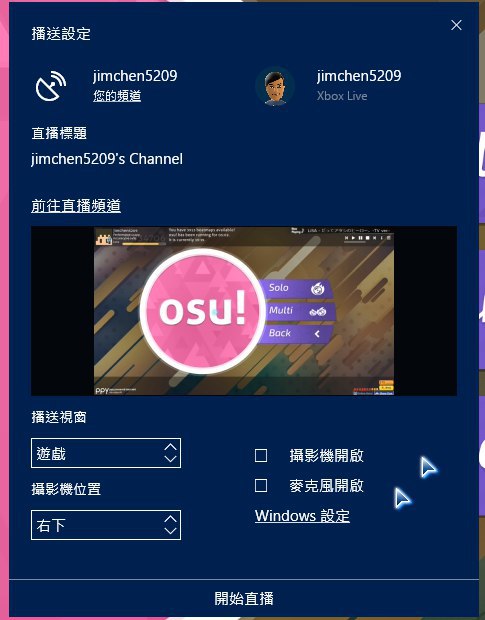Viewport: 485px width, 620px height.
Task: Open the 您的頻道 link
Action: (117, 96)
